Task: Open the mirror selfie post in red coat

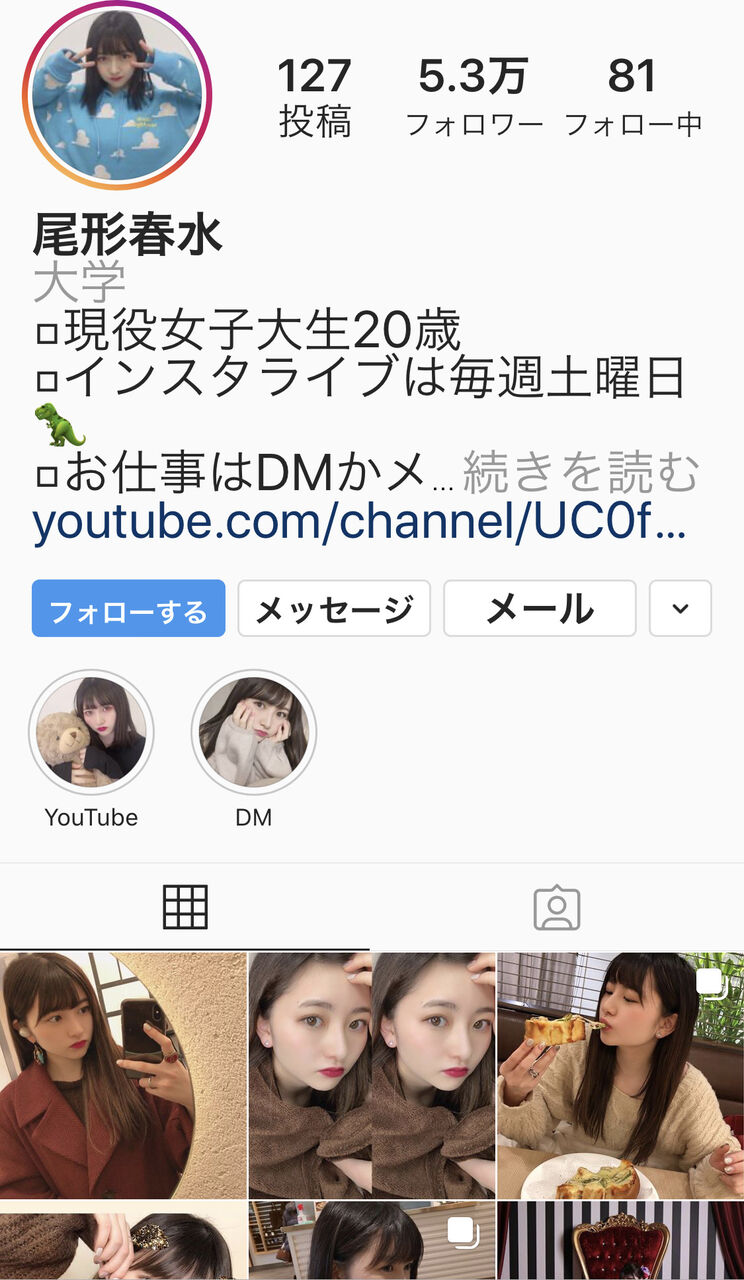Action: tap(123, 1075)
